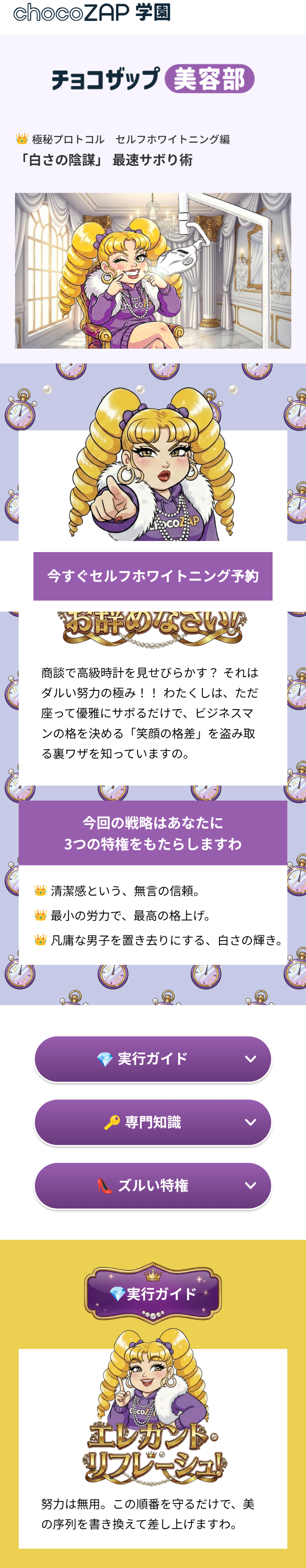Tap 今すぐセルフホワイトニング予約 button
This screenshot has height=1568, width=306.
click(x=153, y=576)
